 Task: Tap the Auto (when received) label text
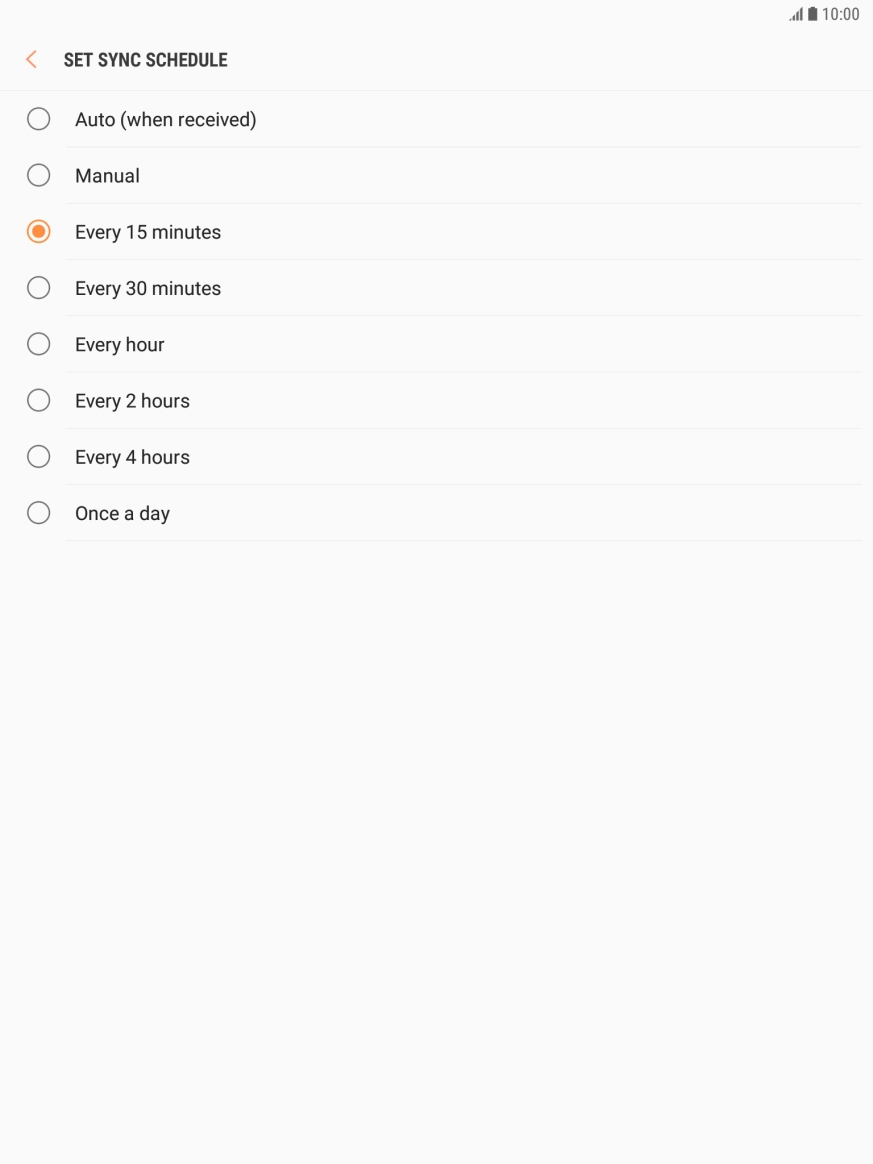pos(165,119)
